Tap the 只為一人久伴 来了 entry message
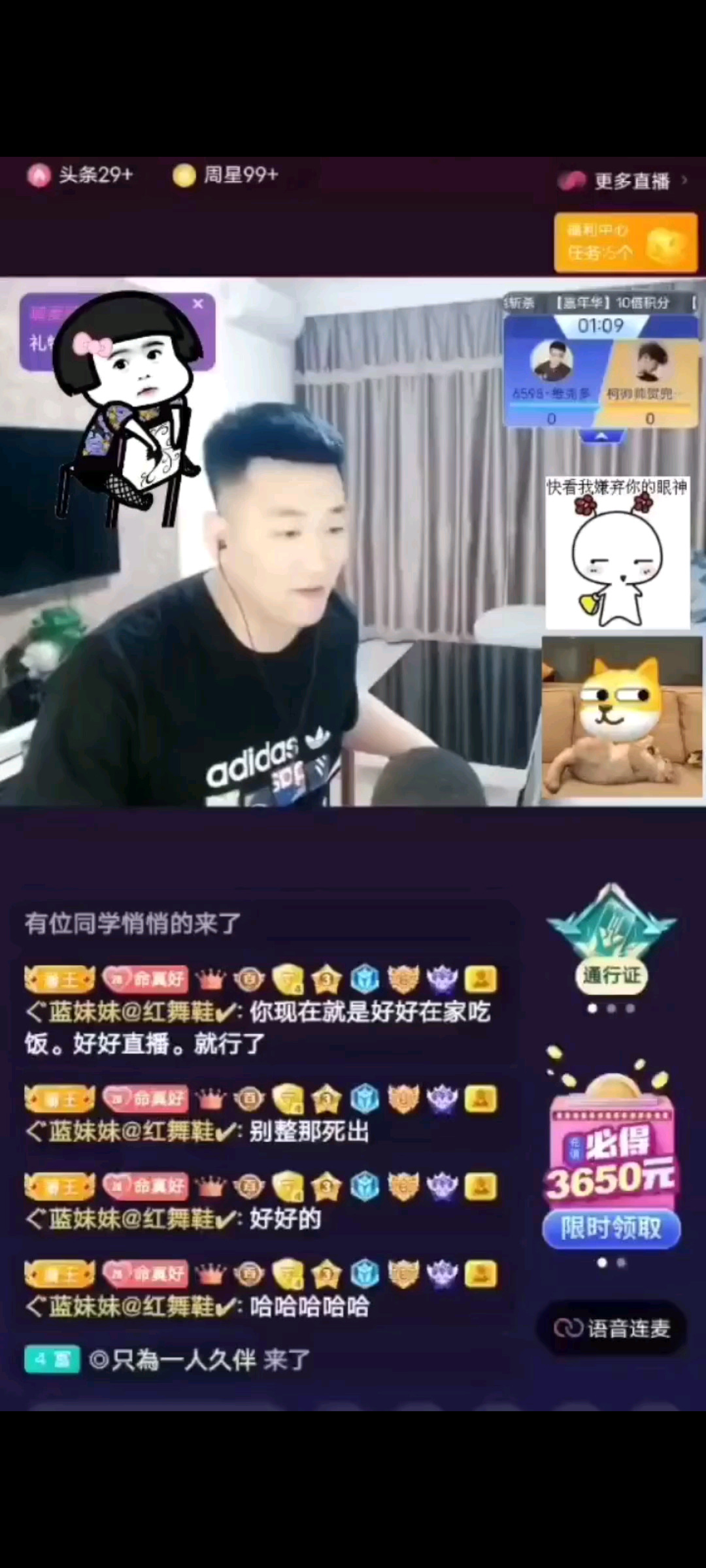 pyautogui.click(x=196, y=1360)
